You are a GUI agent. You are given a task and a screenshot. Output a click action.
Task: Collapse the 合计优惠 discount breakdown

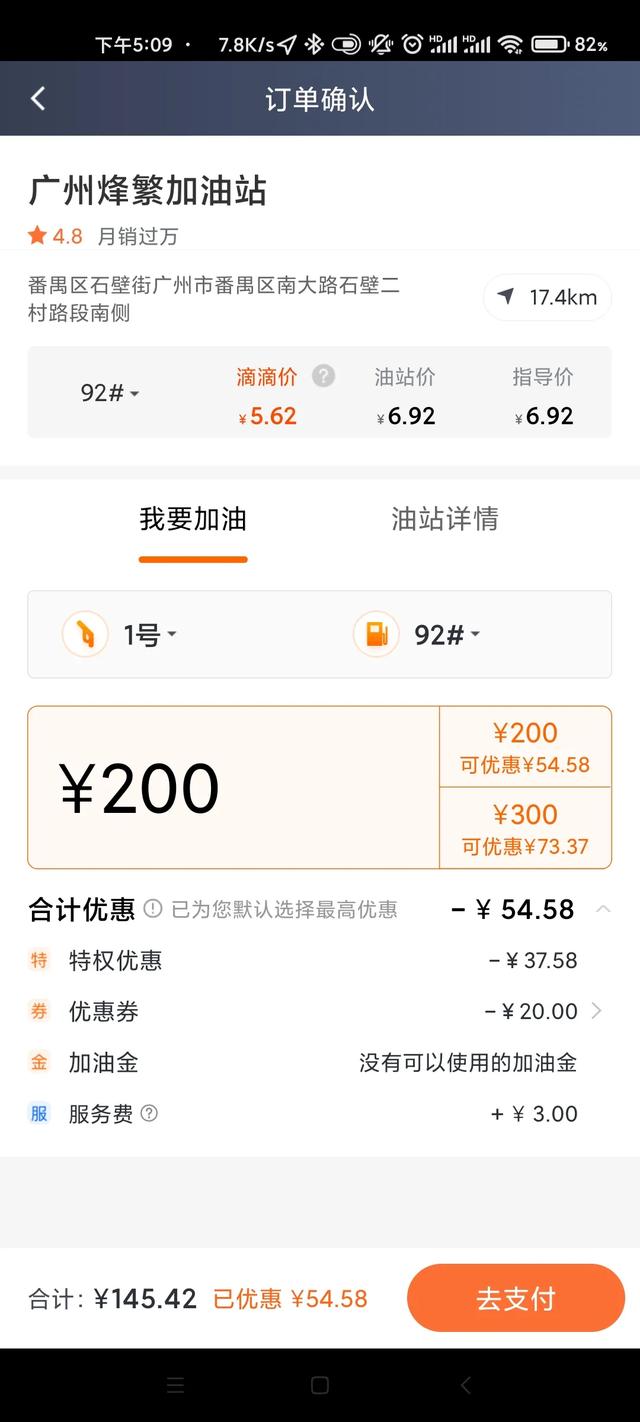[x=603, y=909]
